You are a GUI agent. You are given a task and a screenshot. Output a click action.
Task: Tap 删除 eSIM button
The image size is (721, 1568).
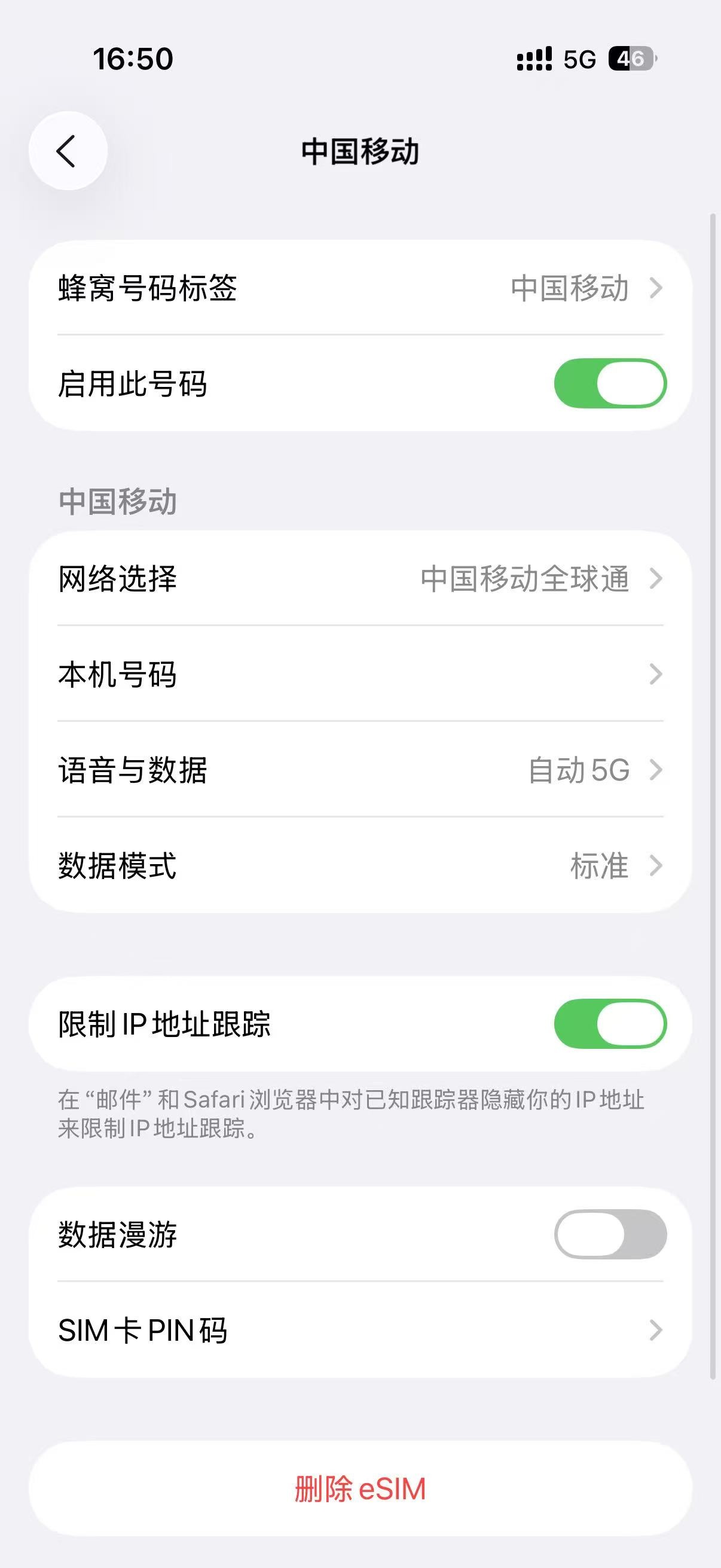pos(359,1489)
